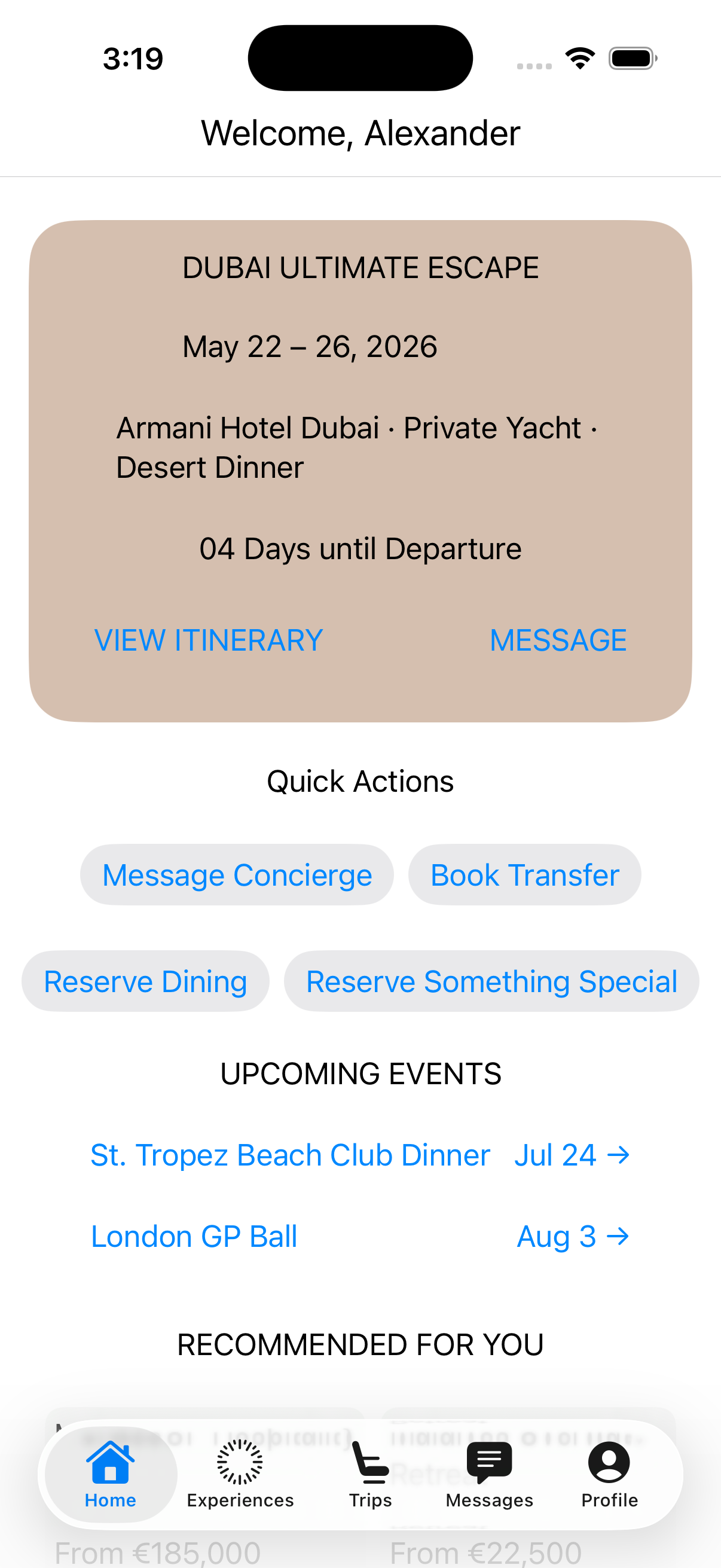Open the St. Tropez Beach Club Dinner event

click(x=360, y=1155)
